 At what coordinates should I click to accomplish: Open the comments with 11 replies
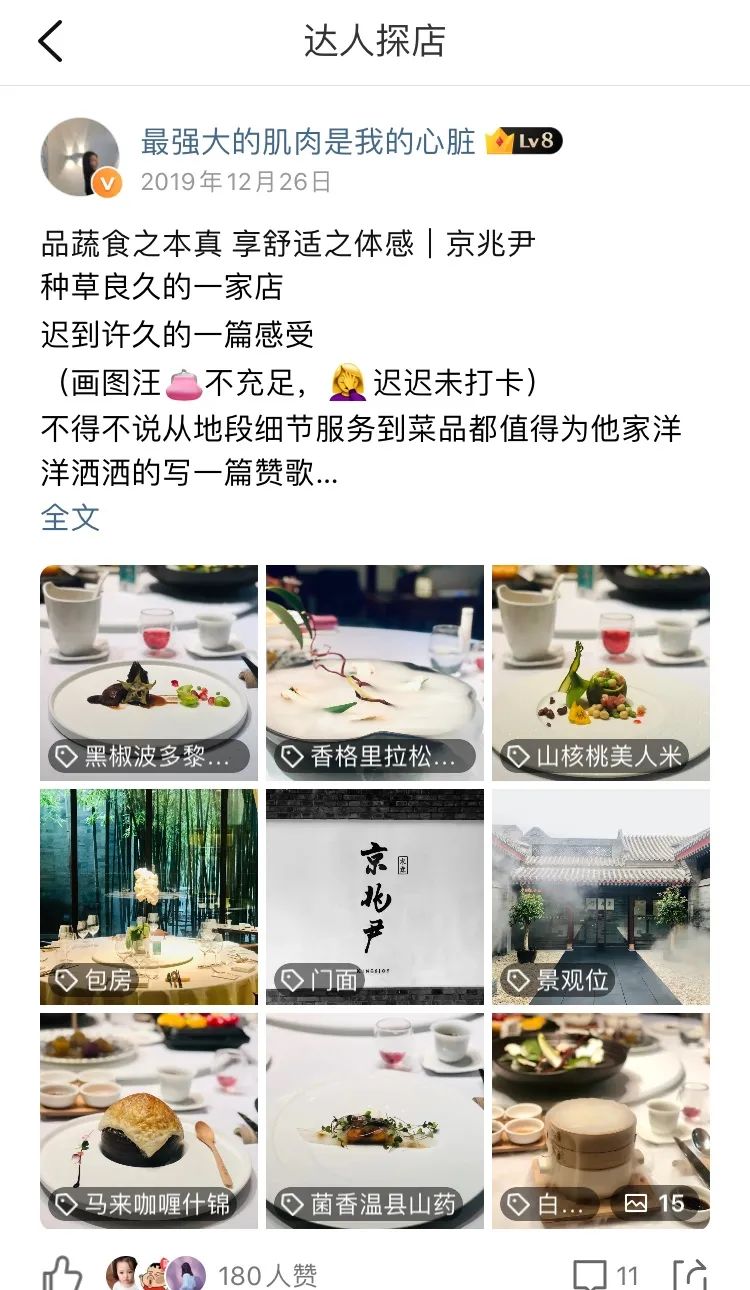click(x=605, y=1275)
